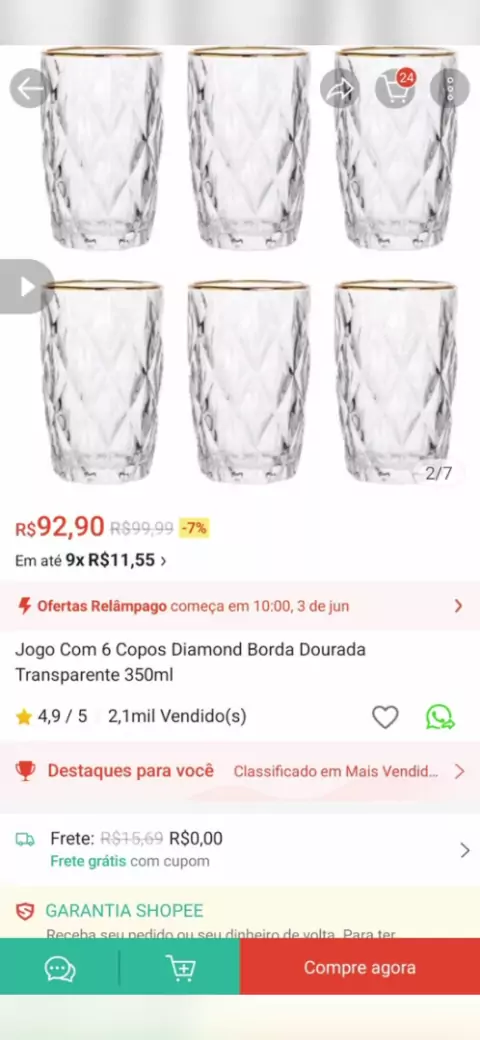View installment options 9x R$11,55
Image resolution: width=480 pixels, height=1040 pixels.
(91, 560)
